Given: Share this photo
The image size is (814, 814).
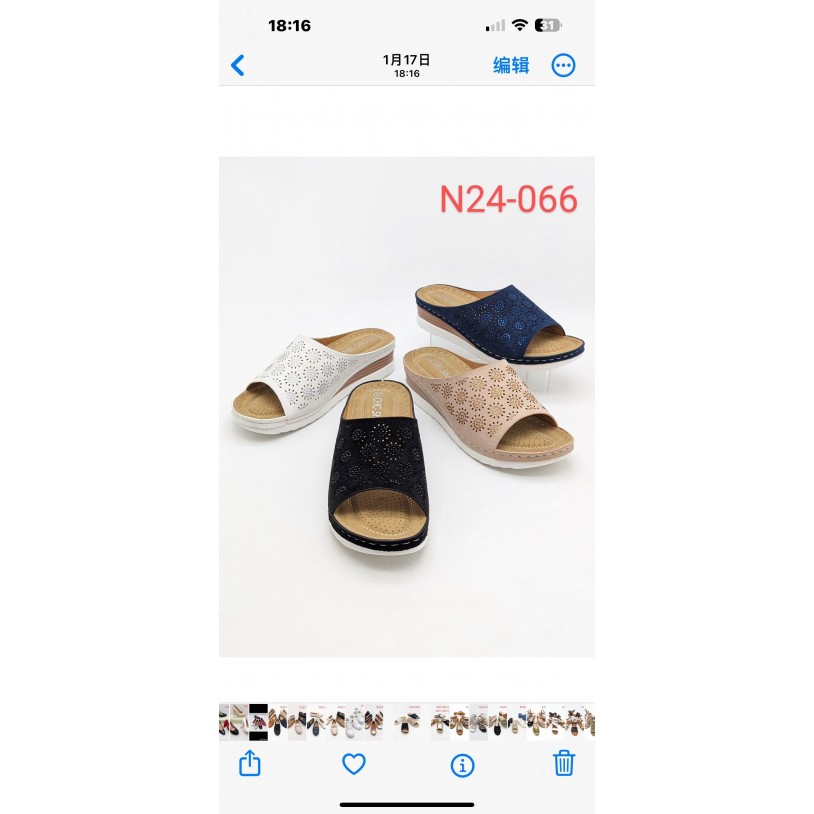Looking at the screenshot, I should tap(250, 764).
